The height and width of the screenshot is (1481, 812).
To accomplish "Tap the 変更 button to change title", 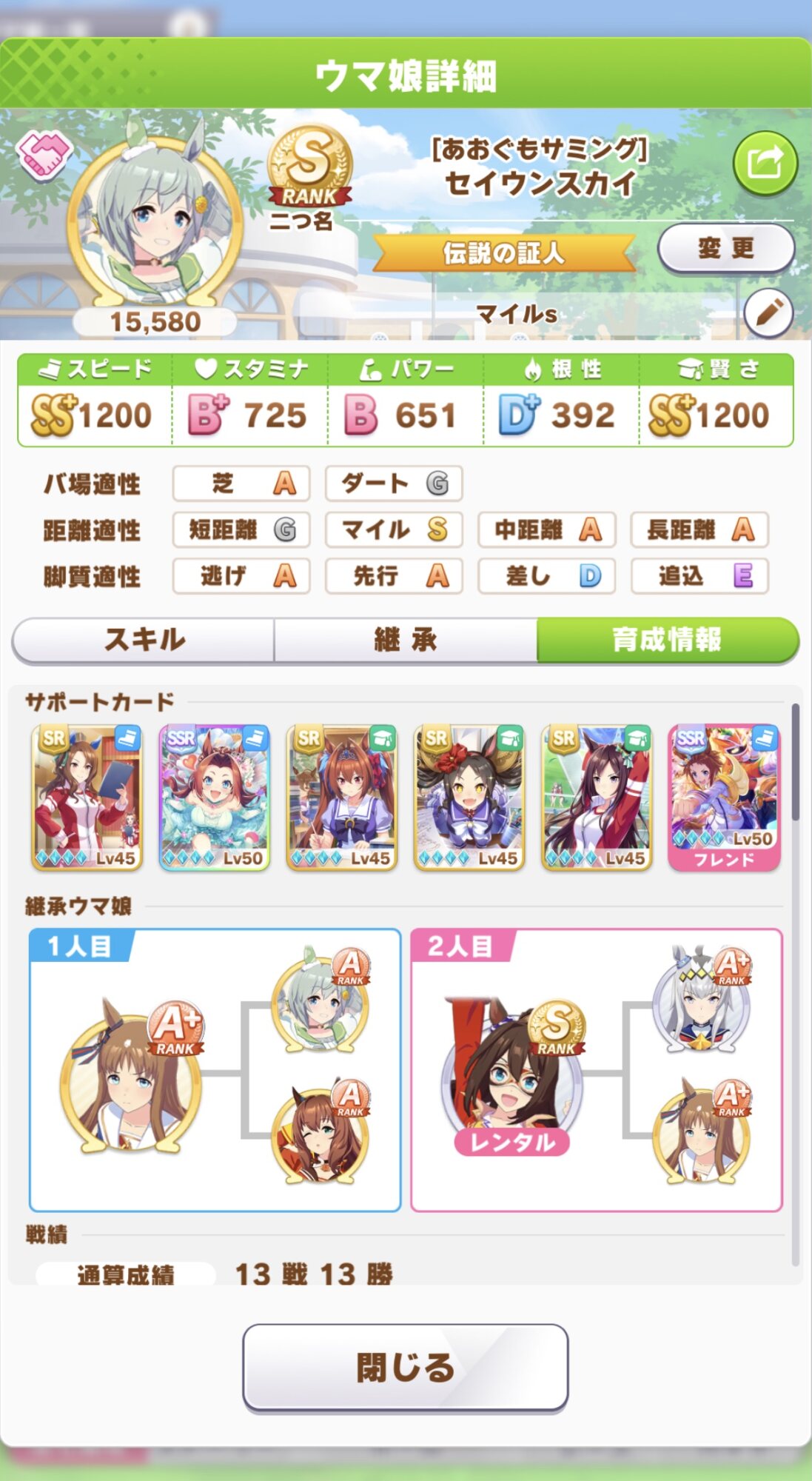I will 725,248.
